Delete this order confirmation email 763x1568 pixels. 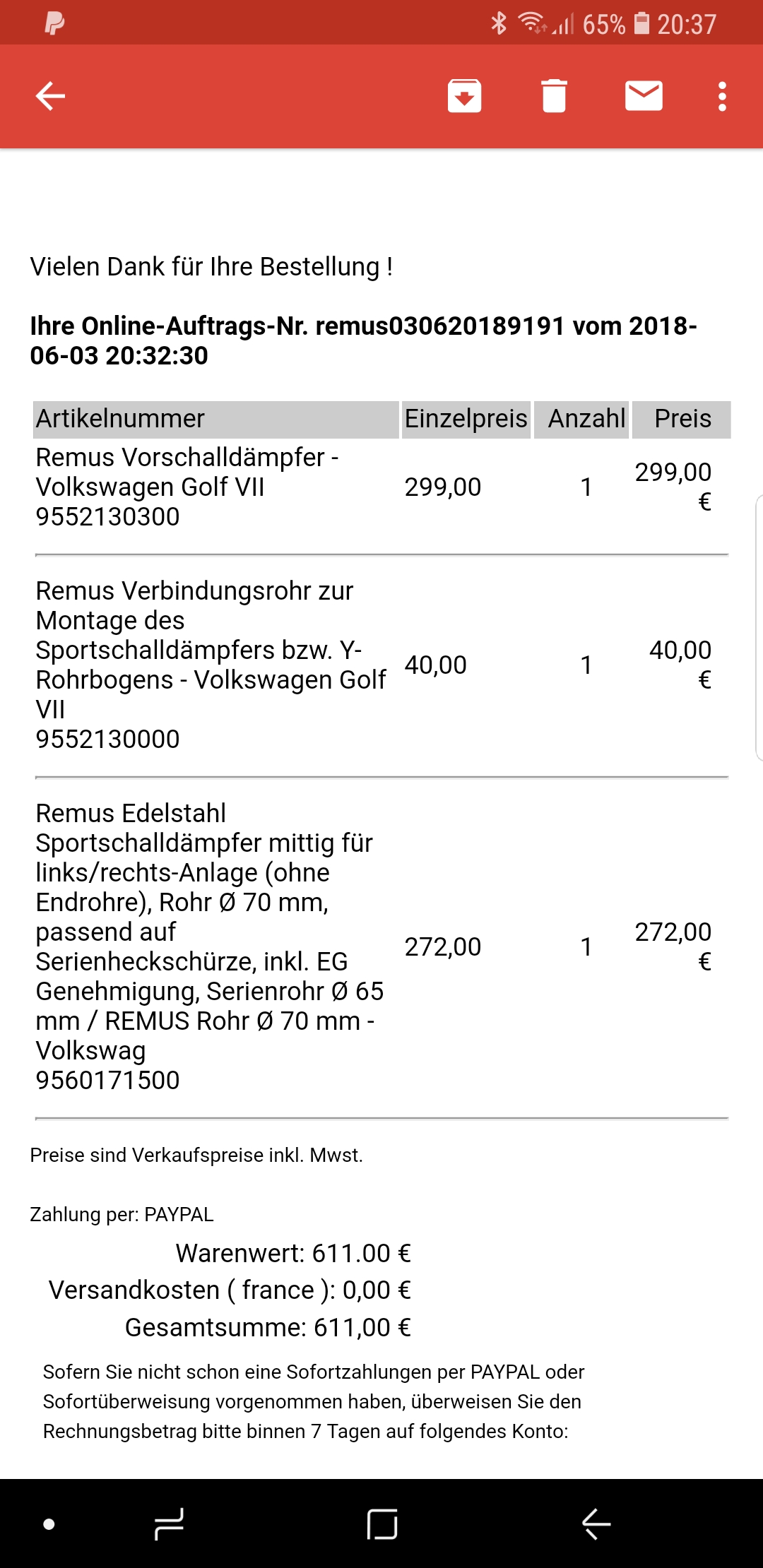[554, 96]
